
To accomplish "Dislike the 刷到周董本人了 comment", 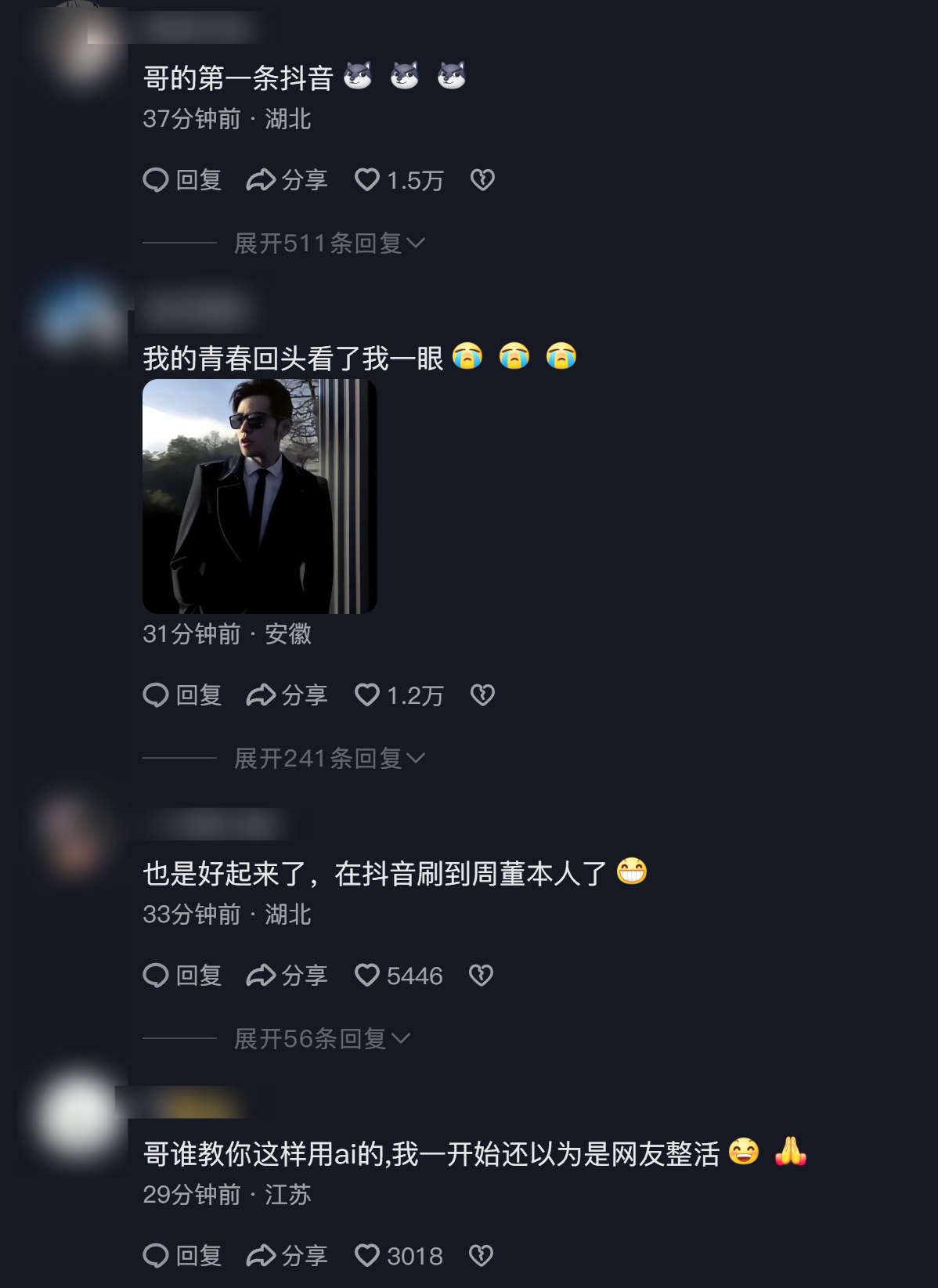I will (x=481, y=976).
